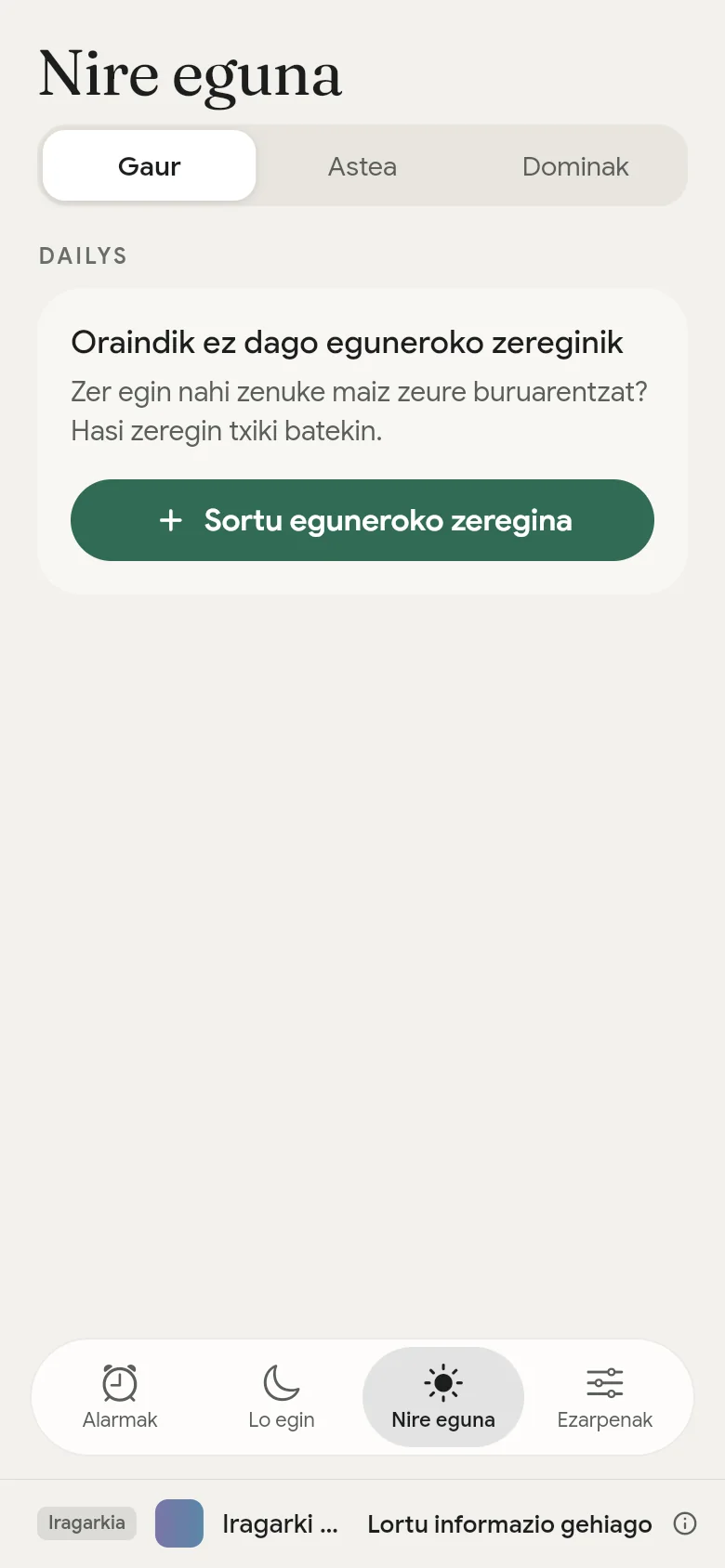Open the Alarmak section
This screenshot has height=1568, width=725.
(x=120, y=1397)
